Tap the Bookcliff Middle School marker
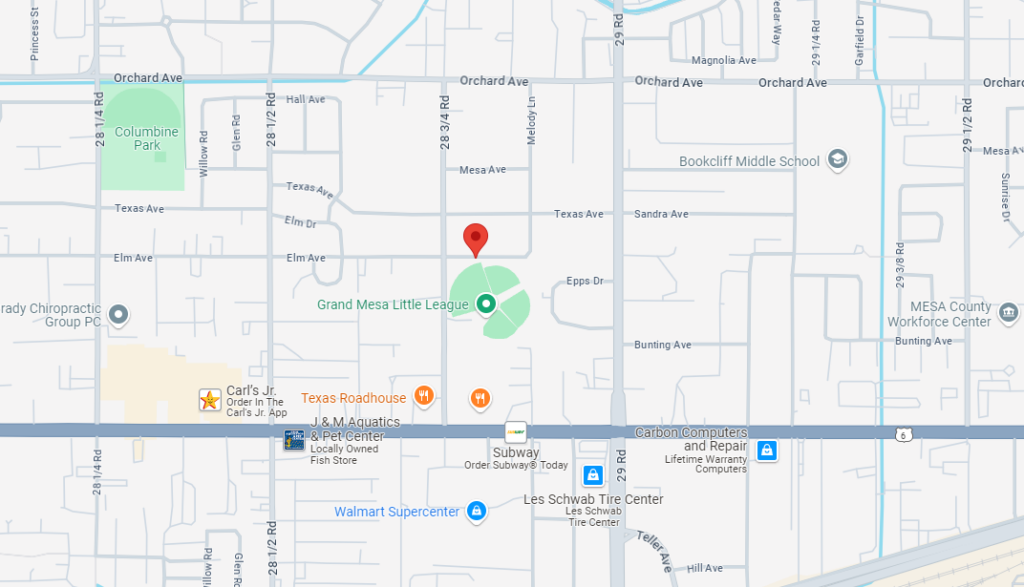The image size is (1024, 587). 837,160
